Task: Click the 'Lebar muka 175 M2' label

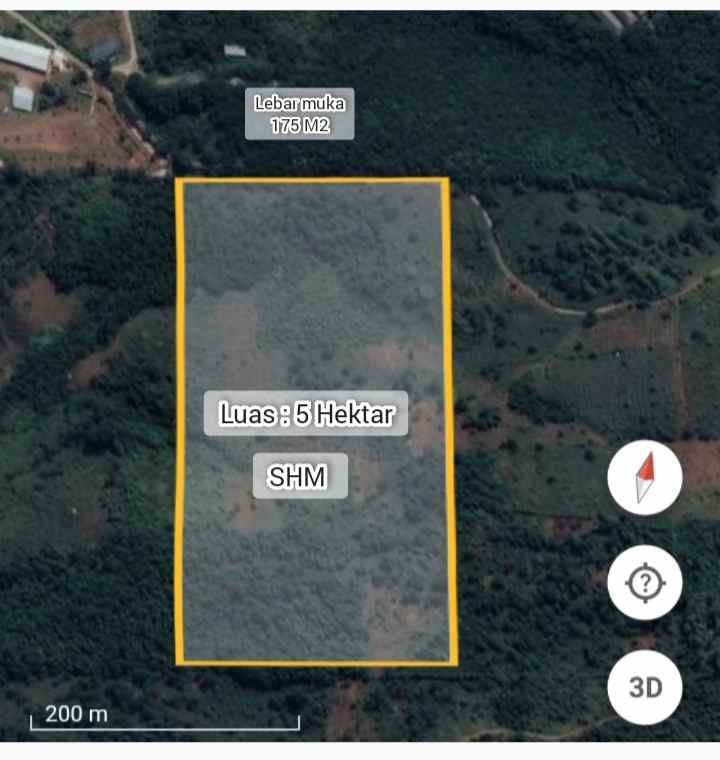Action: 299,113
